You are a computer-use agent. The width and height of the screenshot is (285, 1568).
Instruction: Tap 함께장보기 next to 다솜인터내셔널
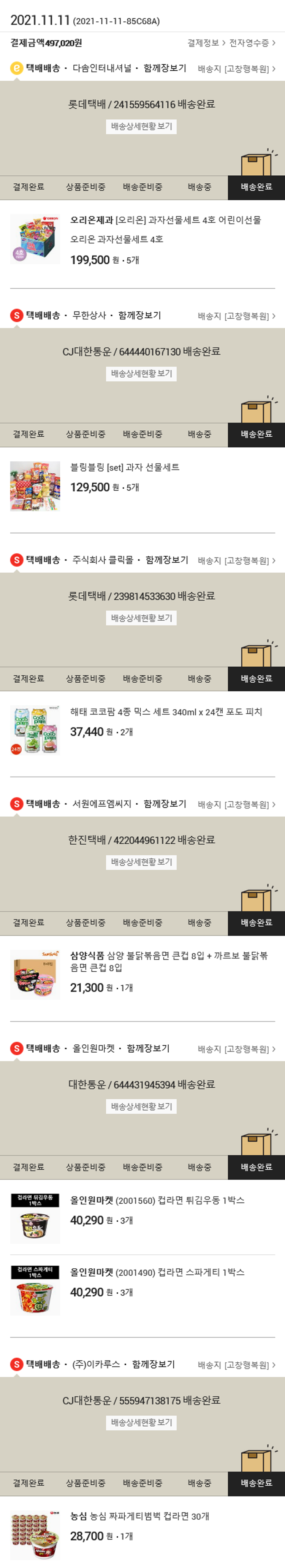(165, 68)
